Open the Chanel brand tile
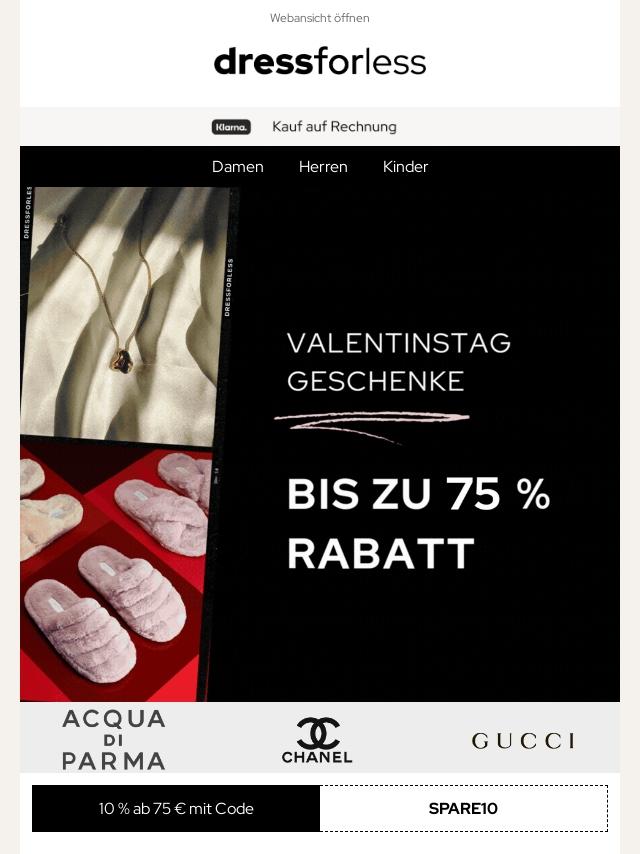 [x=317, y=740]
